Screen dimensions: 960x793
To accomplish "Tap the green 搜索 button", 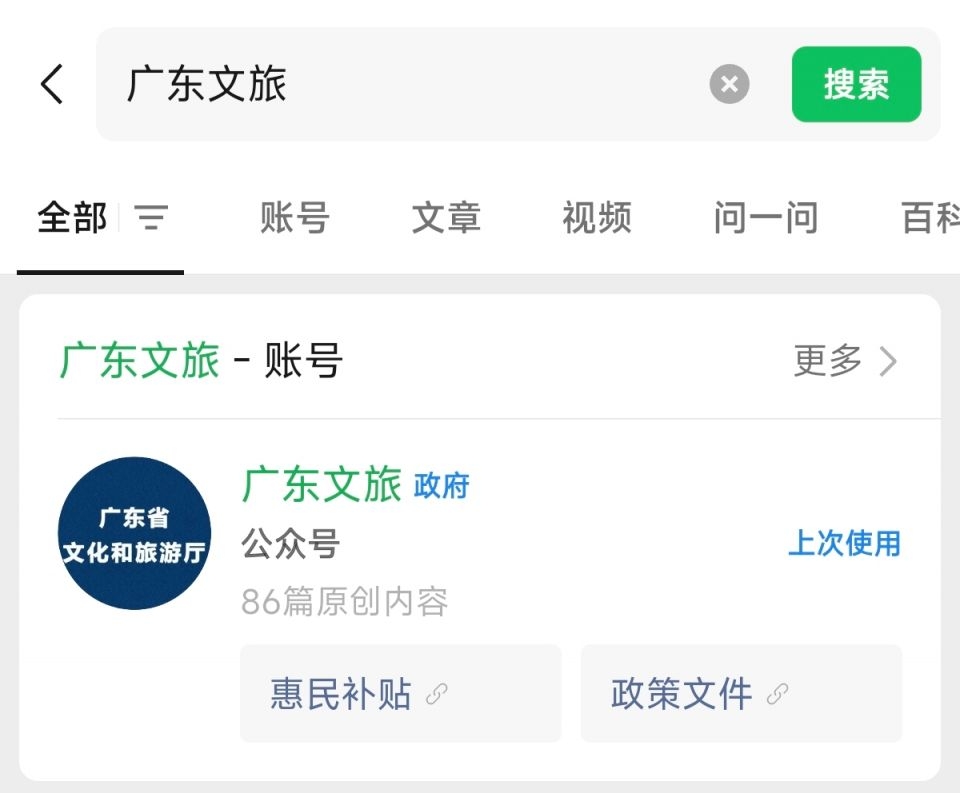I will (856, 84).
